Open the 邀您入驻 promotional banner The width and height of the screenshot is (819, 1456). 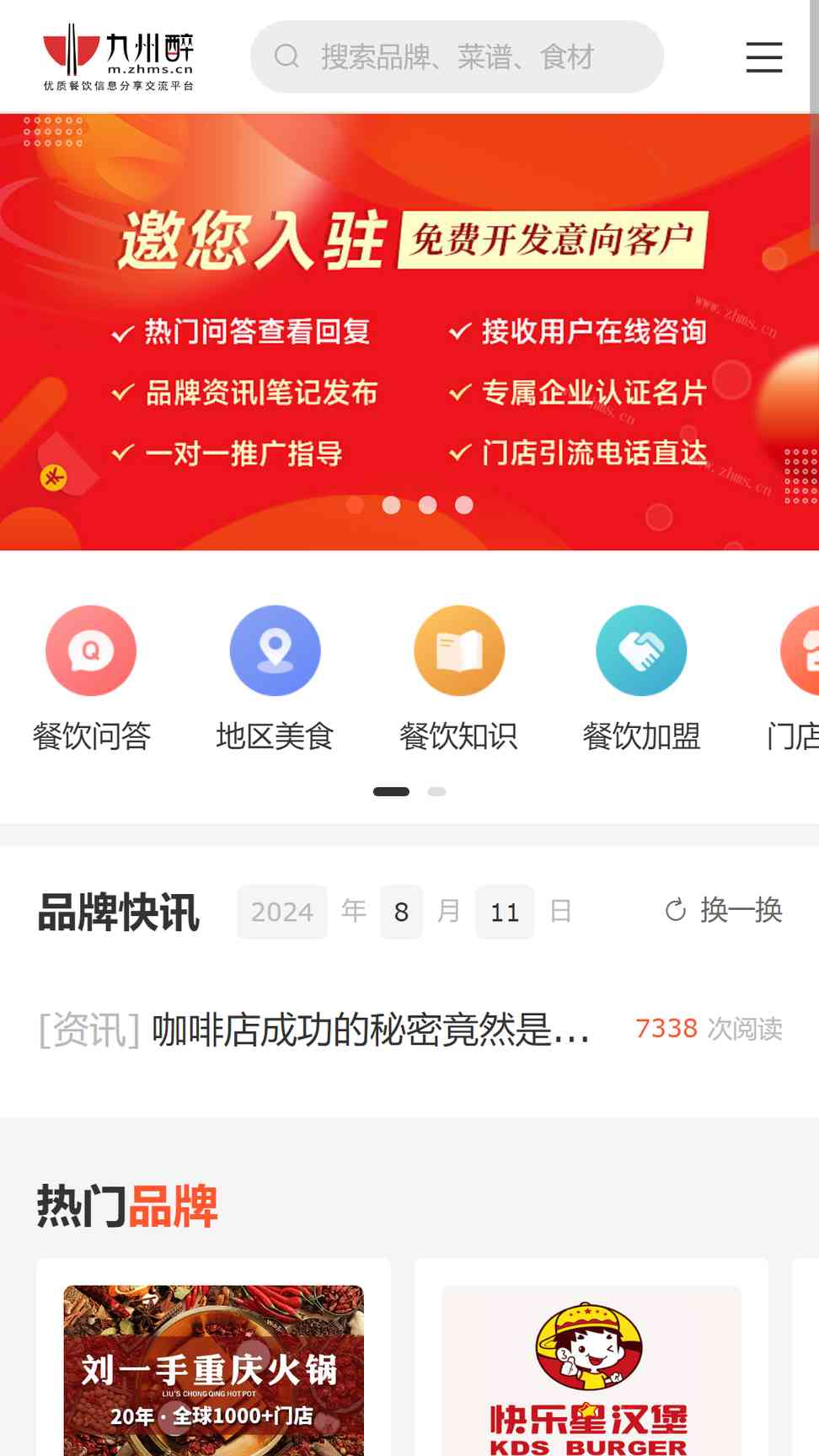409,332
